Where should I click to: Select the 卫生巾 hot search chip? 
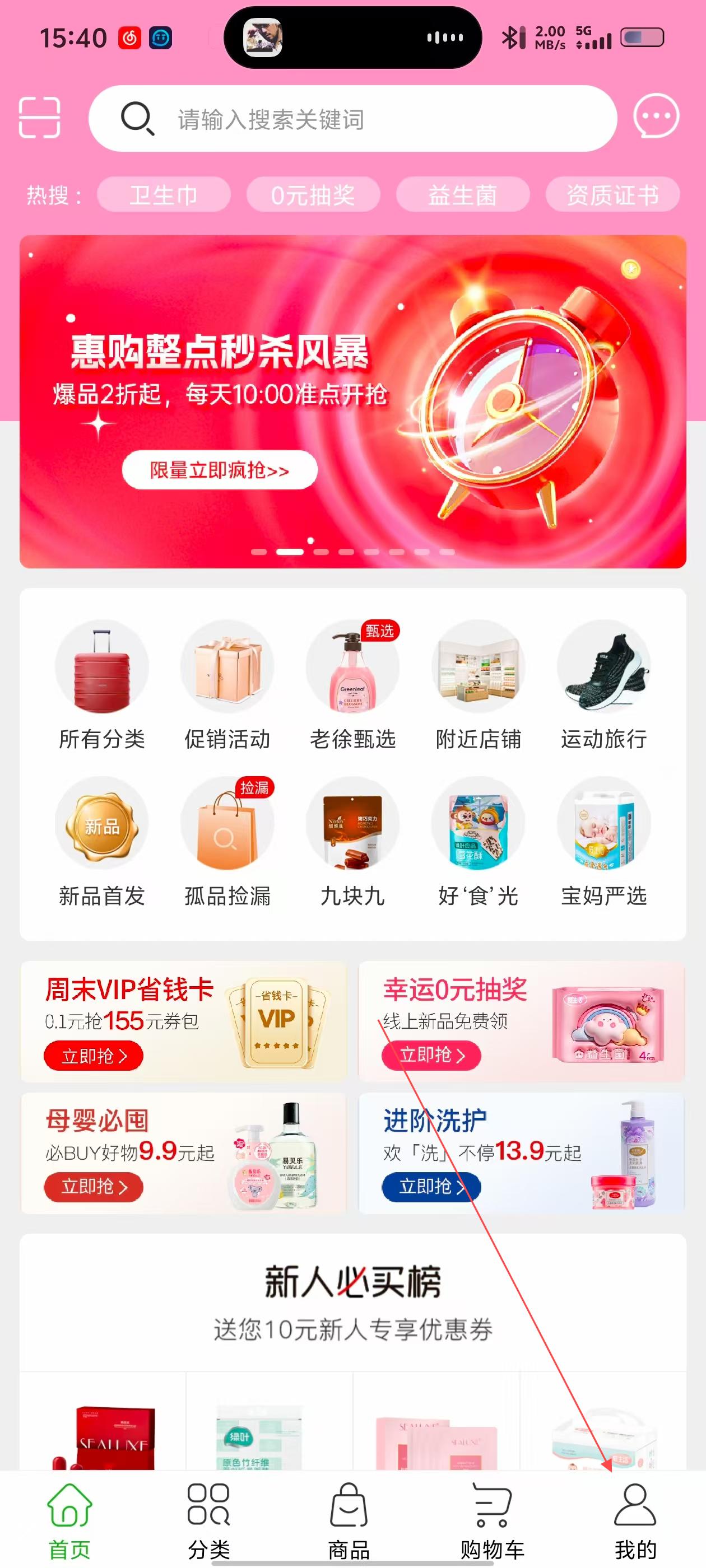pos(164,195)
